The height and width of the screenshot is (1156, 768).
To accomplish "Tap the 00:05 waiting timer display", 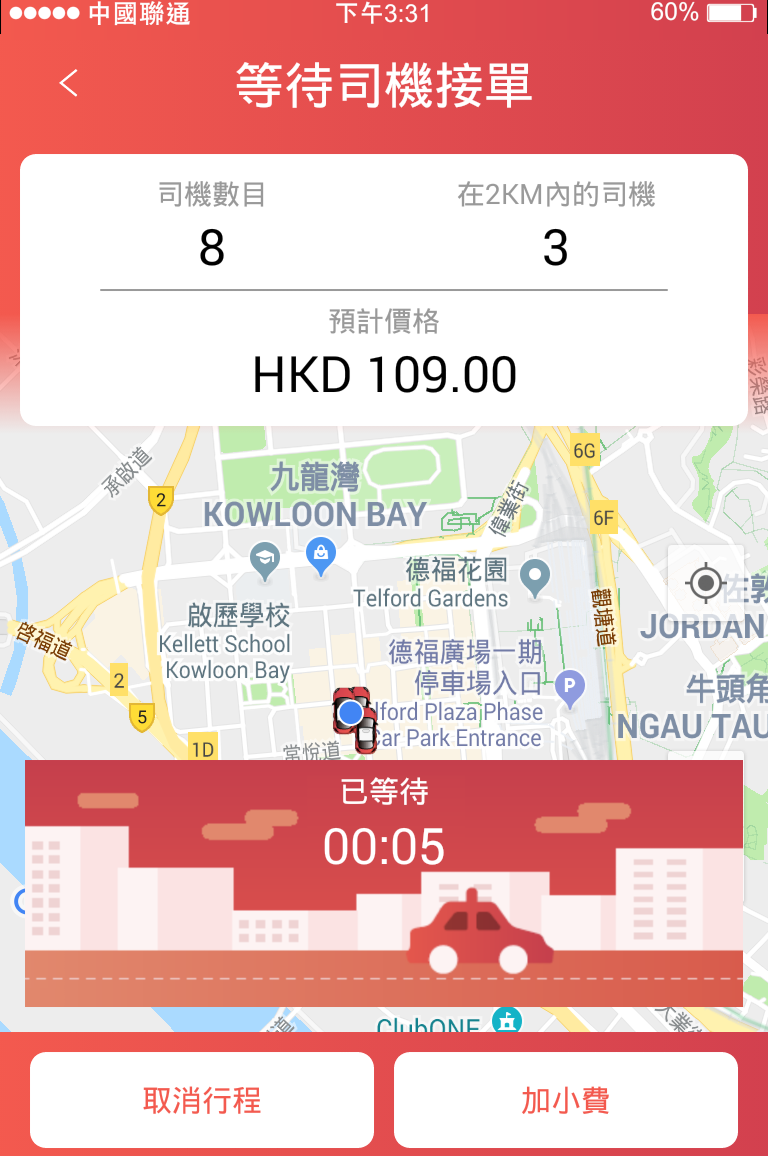I will click(x=384, y=848).
